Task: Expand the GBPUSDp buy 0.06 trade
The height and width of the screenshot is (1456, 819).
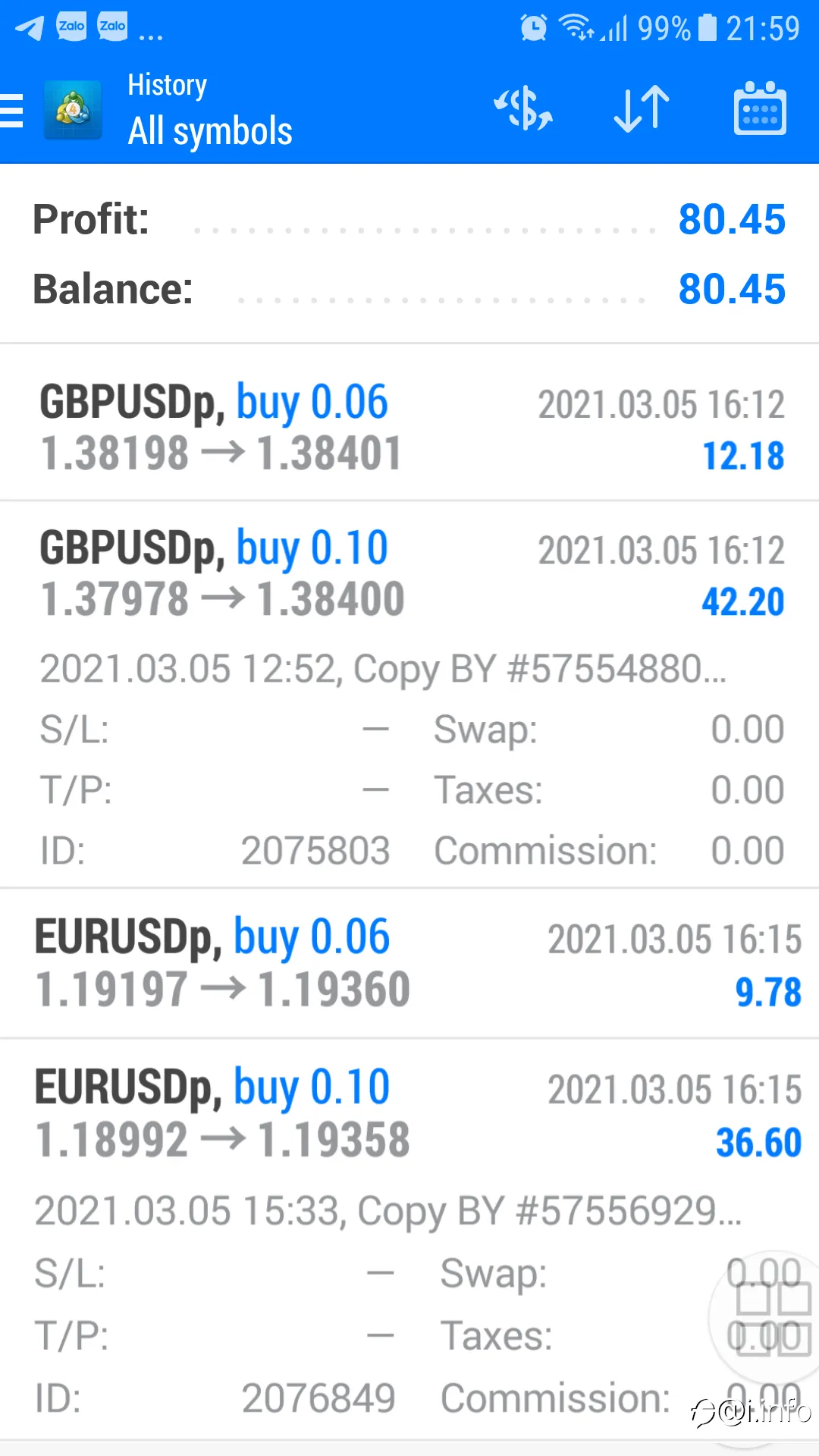Action: 409,428
